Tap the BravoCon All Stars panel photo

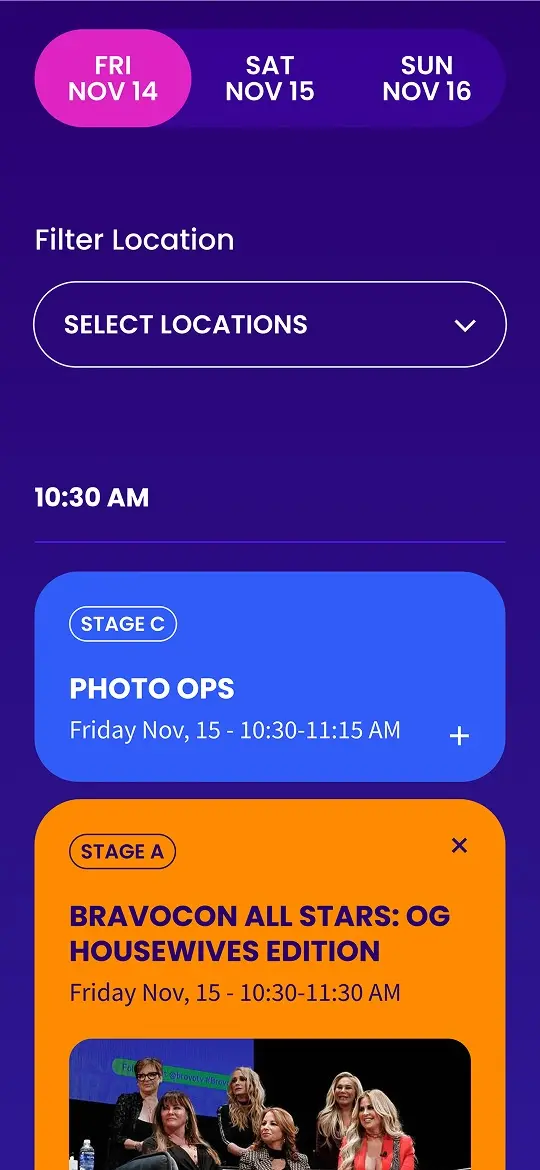click(x=270, y=1104)
